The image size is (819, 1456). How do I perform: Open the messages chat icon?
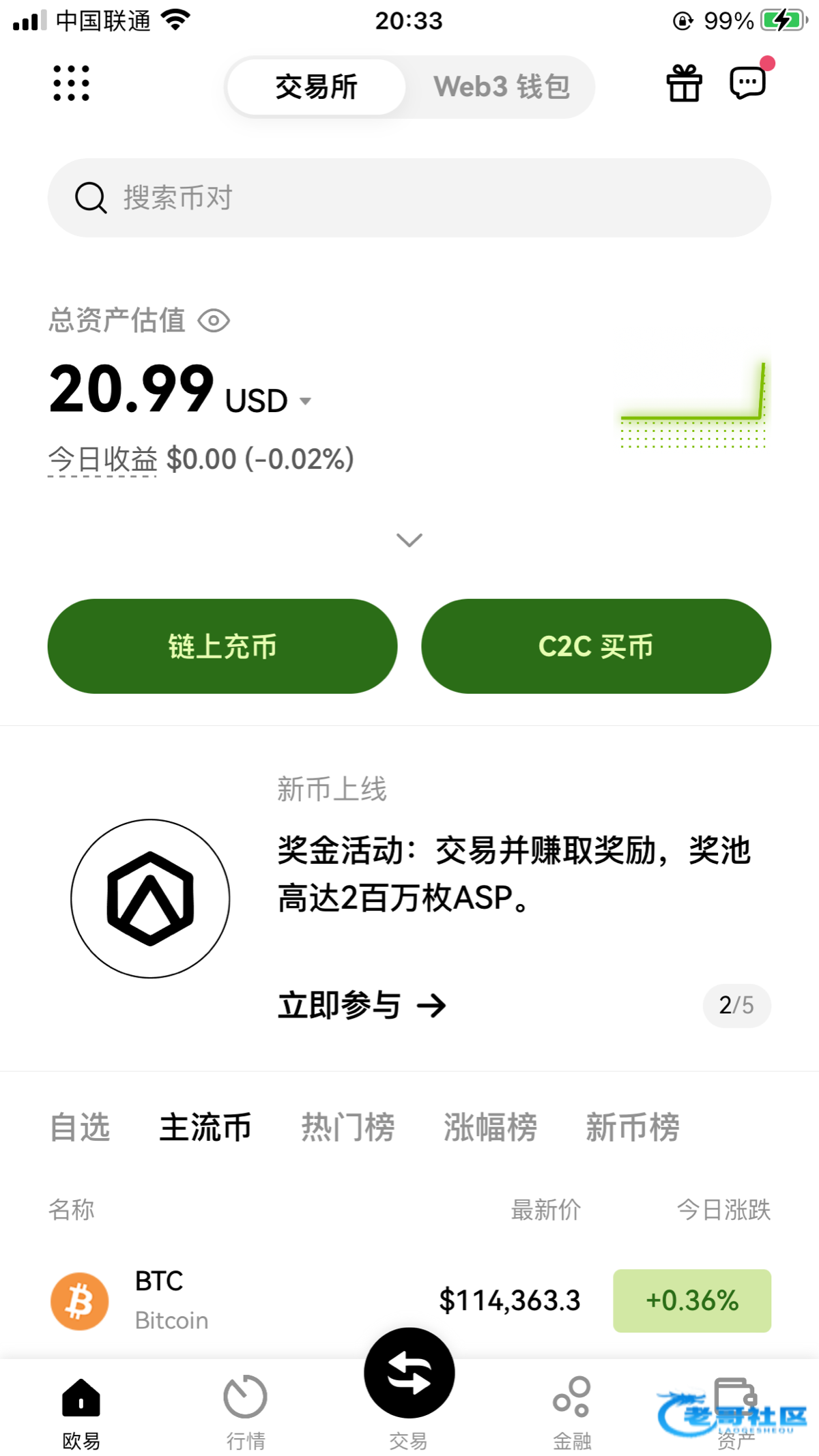(749, 82)
